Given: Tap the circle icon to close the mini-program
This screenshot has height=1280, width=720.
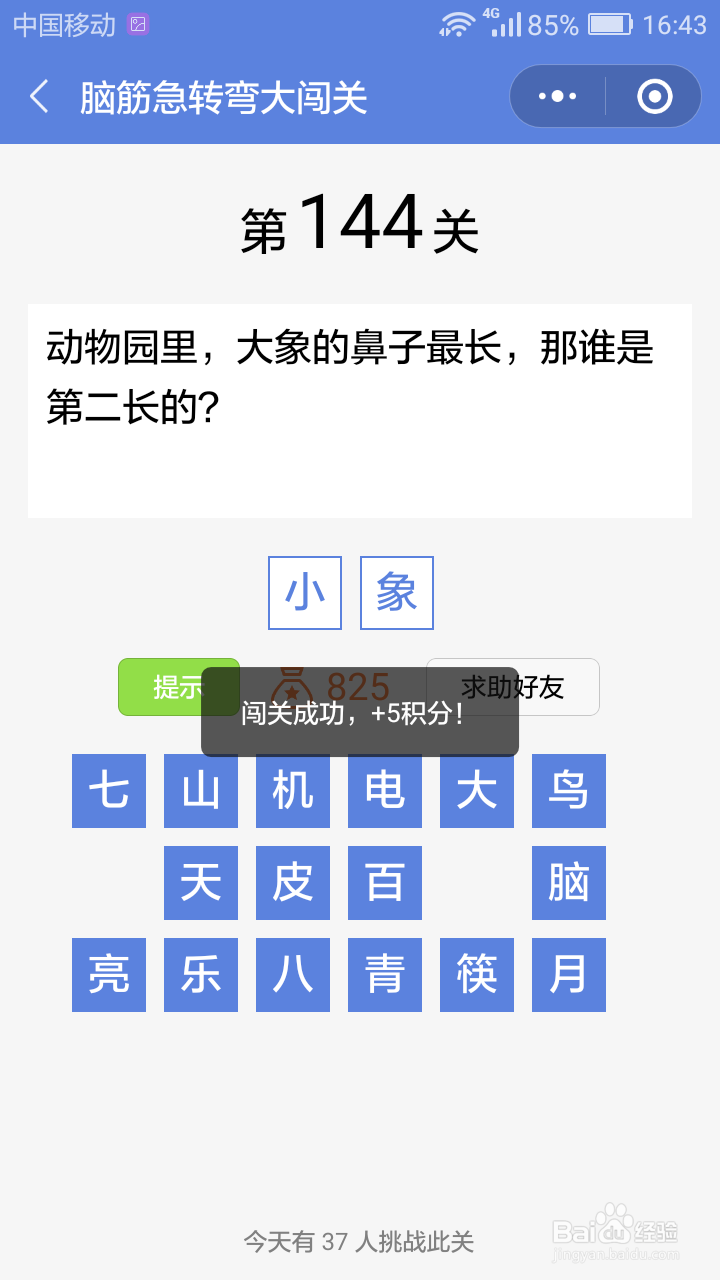Looking at the screenshot, I should pyautogui.click(x=653, y=95).
